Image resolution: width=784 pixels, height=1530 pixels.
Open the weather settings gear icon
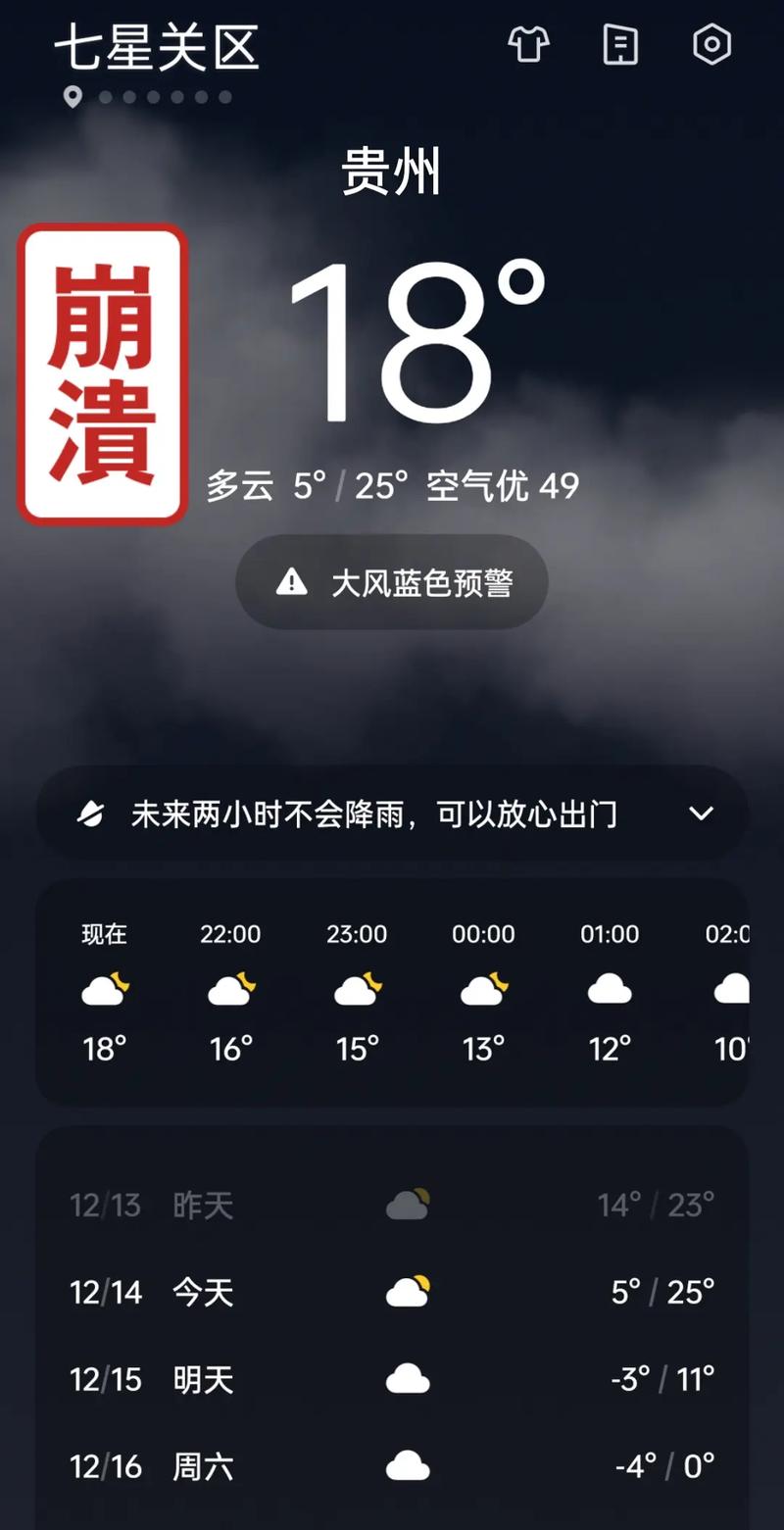pyautogui.click(x=711, y=45)
